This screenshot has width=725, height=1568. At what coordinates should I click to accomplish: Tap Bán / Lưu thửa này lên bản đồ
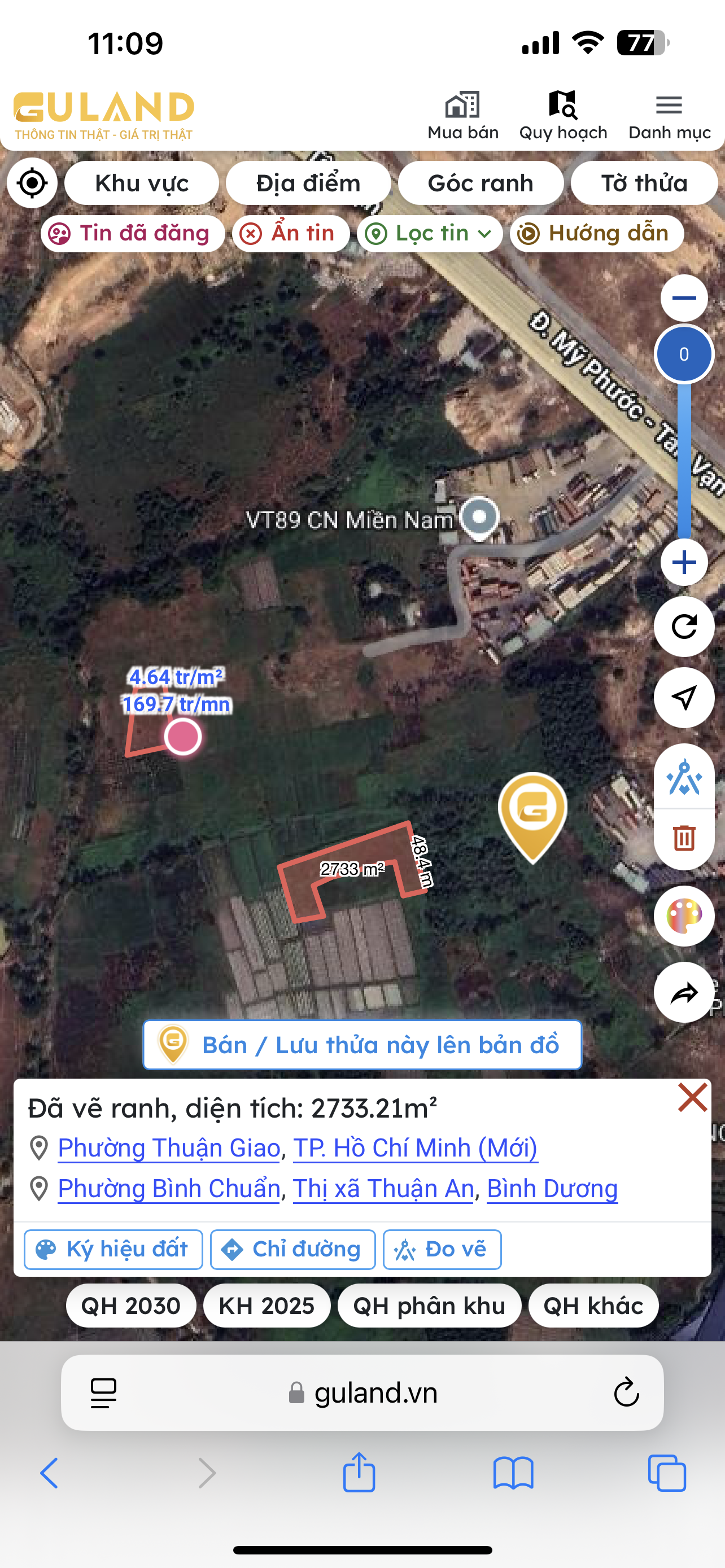pos(362,1045)
